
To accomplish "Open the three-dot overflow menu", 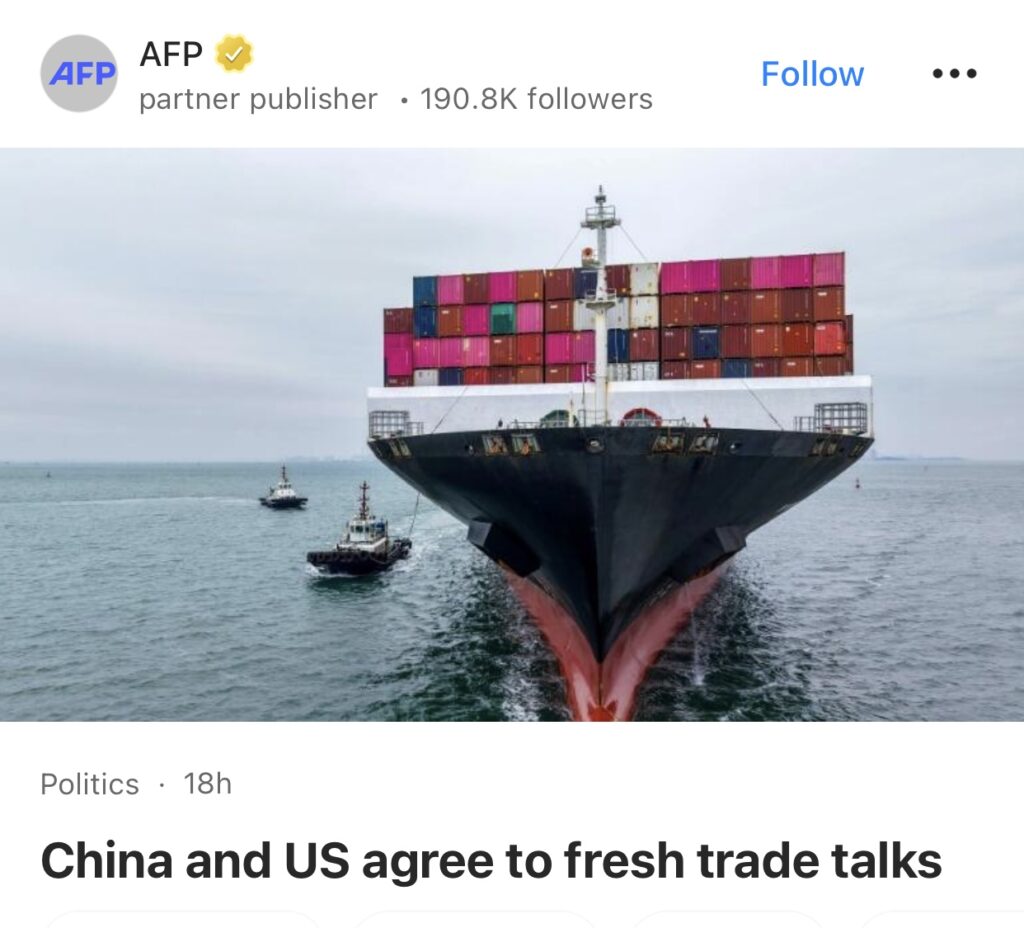I will (953, 74).
